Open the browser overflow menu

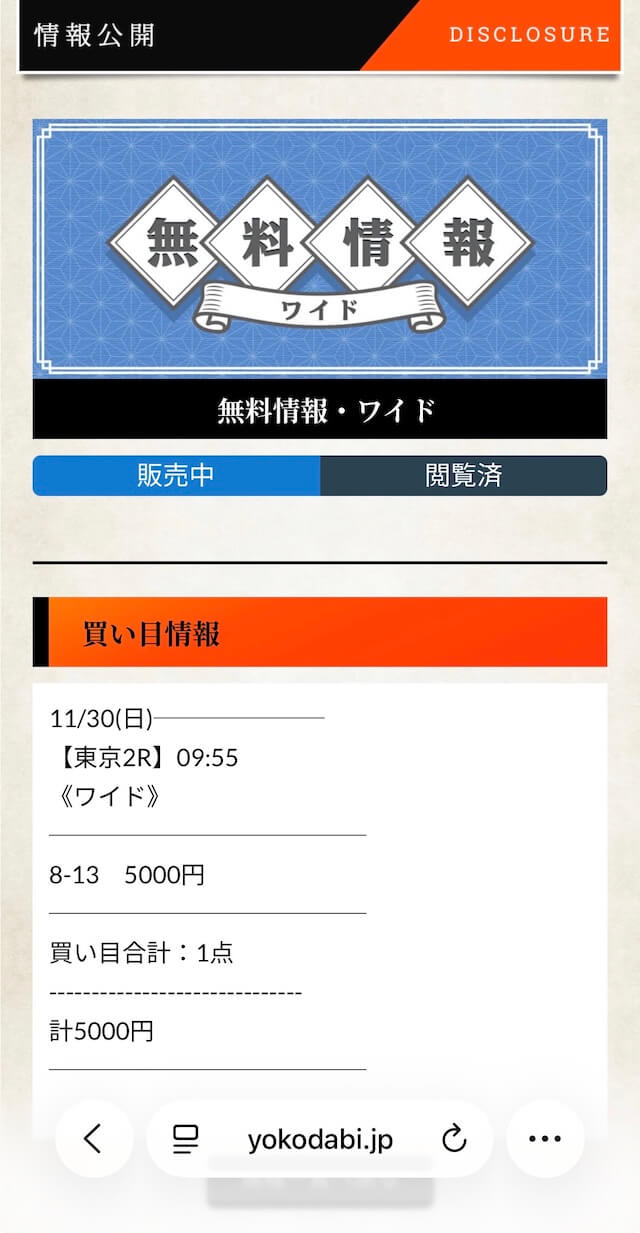tap(545, 1138)
